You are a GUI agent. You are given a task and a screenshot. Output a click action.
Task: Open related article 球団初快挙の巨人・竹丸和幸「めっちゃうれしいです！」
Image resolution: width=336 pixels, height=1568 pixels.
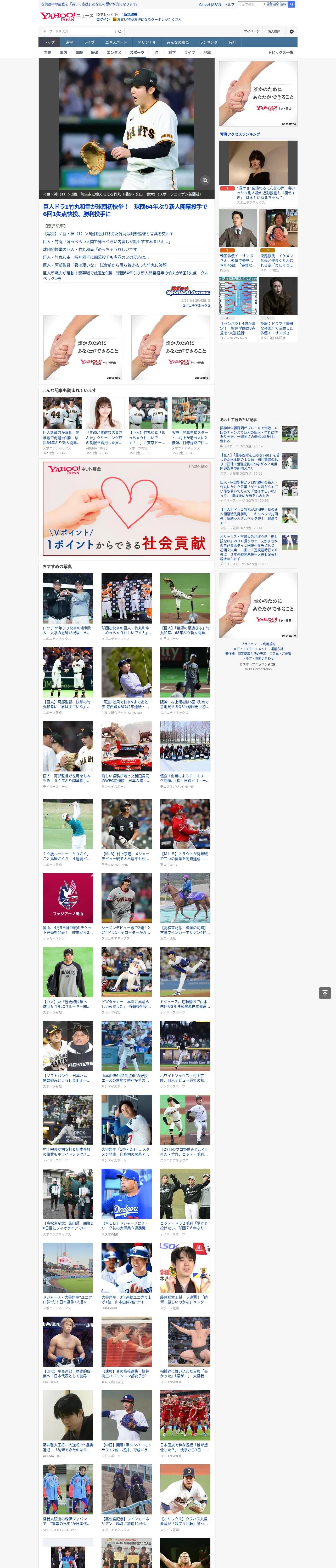click(x=93, y=250)
